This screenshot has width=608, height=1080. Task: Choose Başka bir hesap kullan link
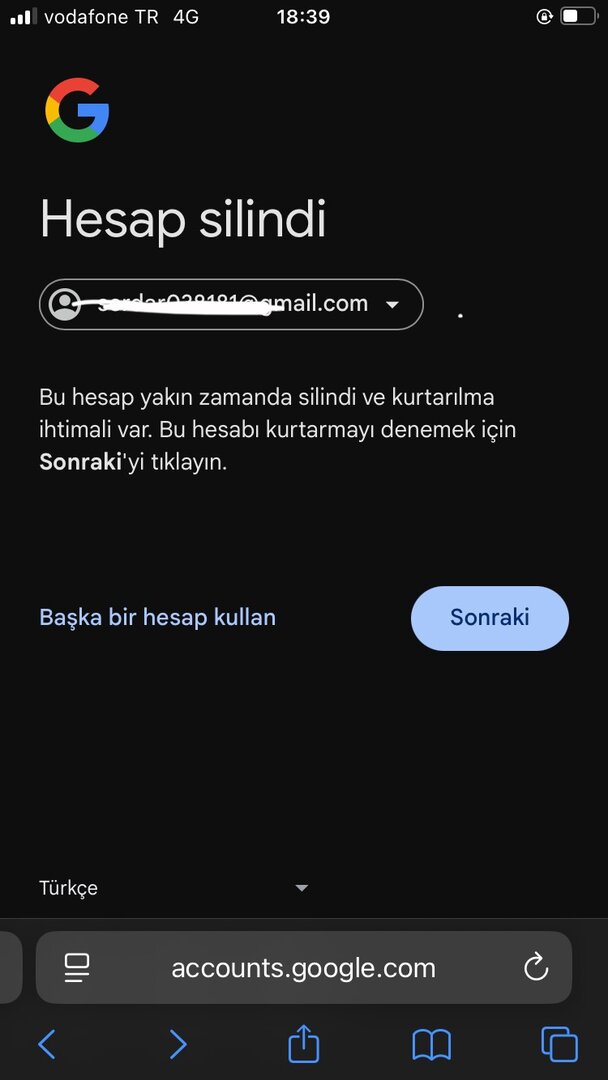157,617
